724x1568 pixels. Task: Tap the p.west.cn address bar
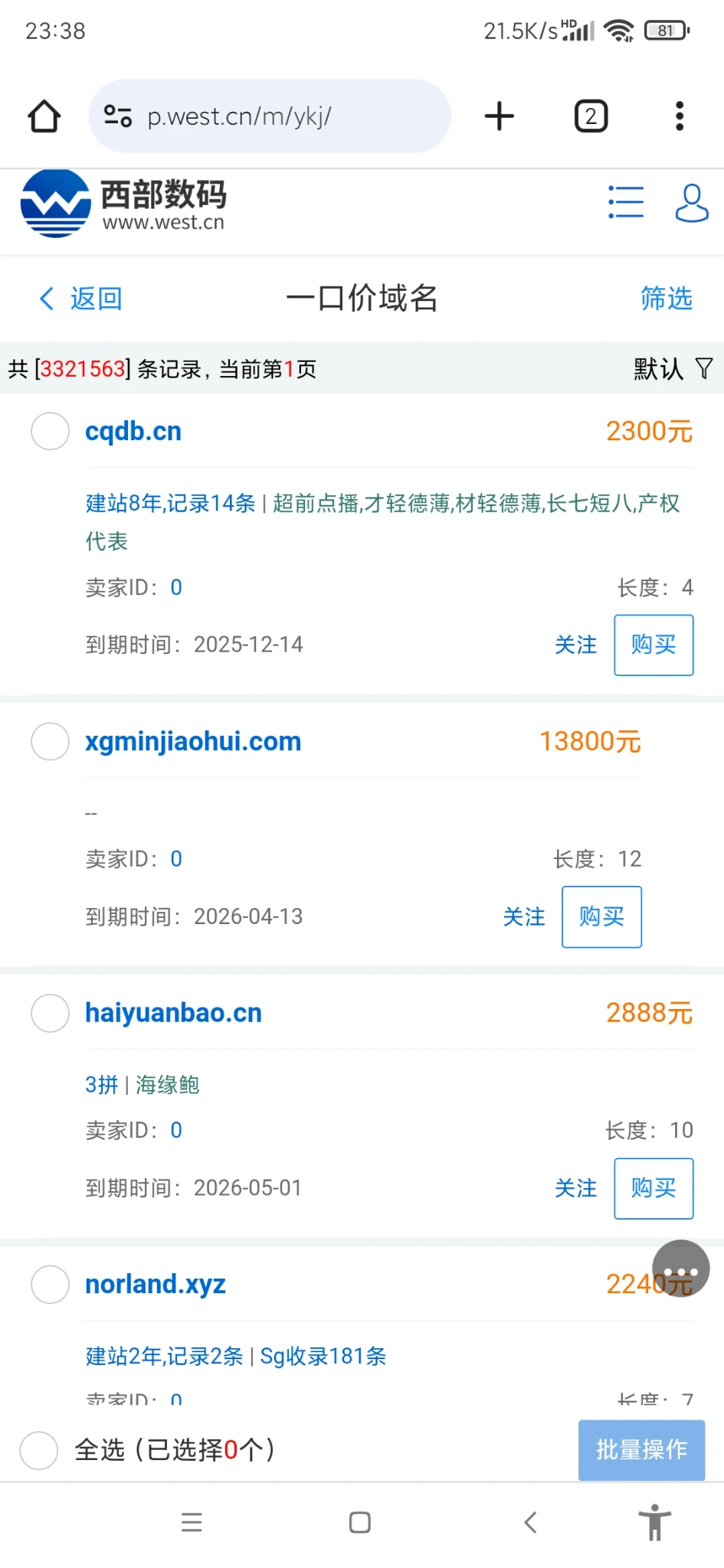coord(270,116)
